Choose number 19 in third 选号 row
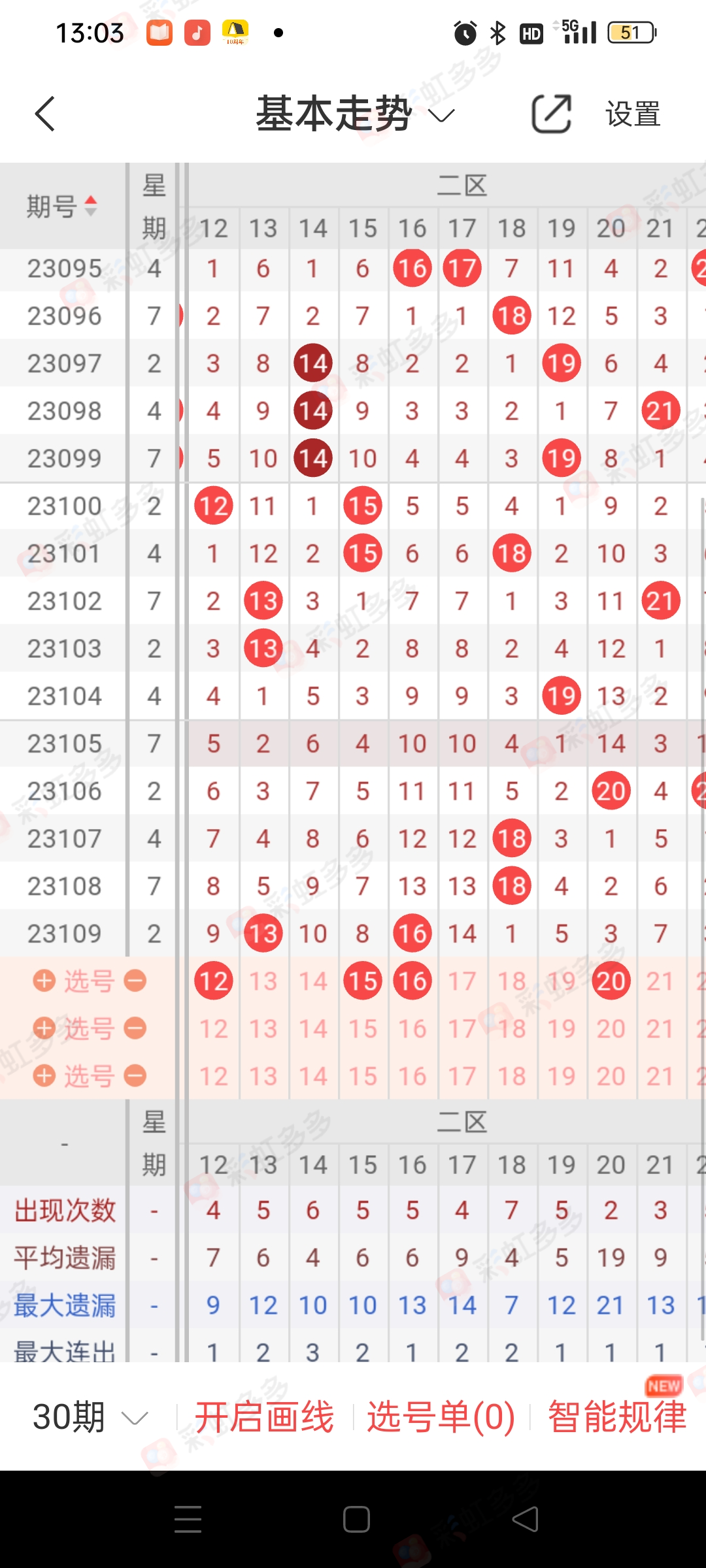Image resolution: width=706 pixels, height=1568 pixels. pos(562,1076)
